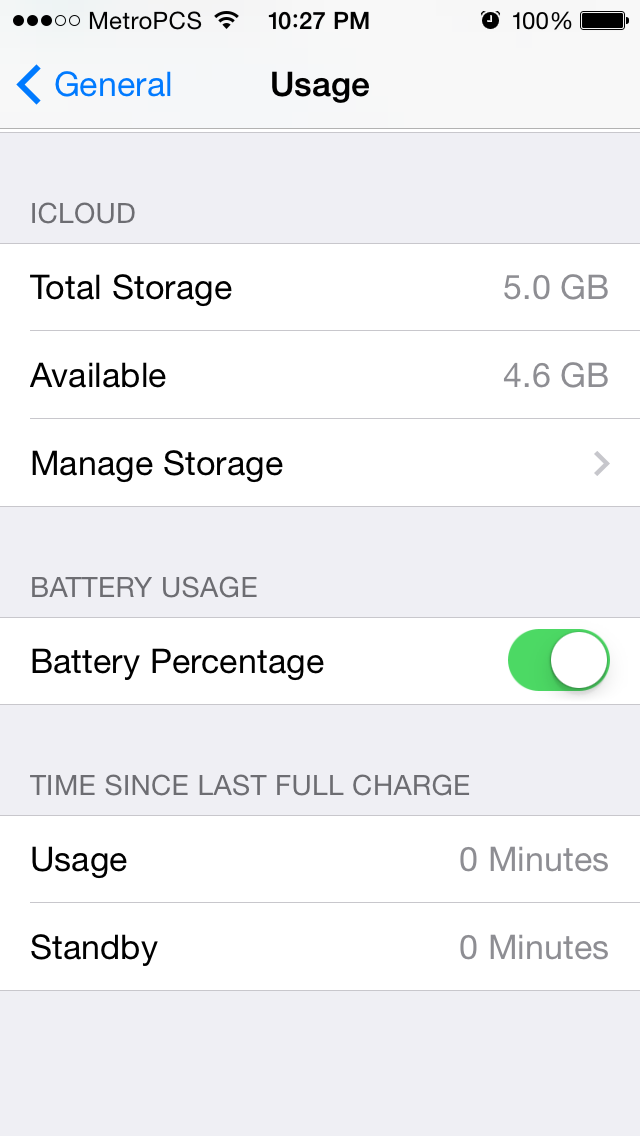Screen dimensions: 640x1136
Task: Go back to General settings
Action: coord(95,85)
